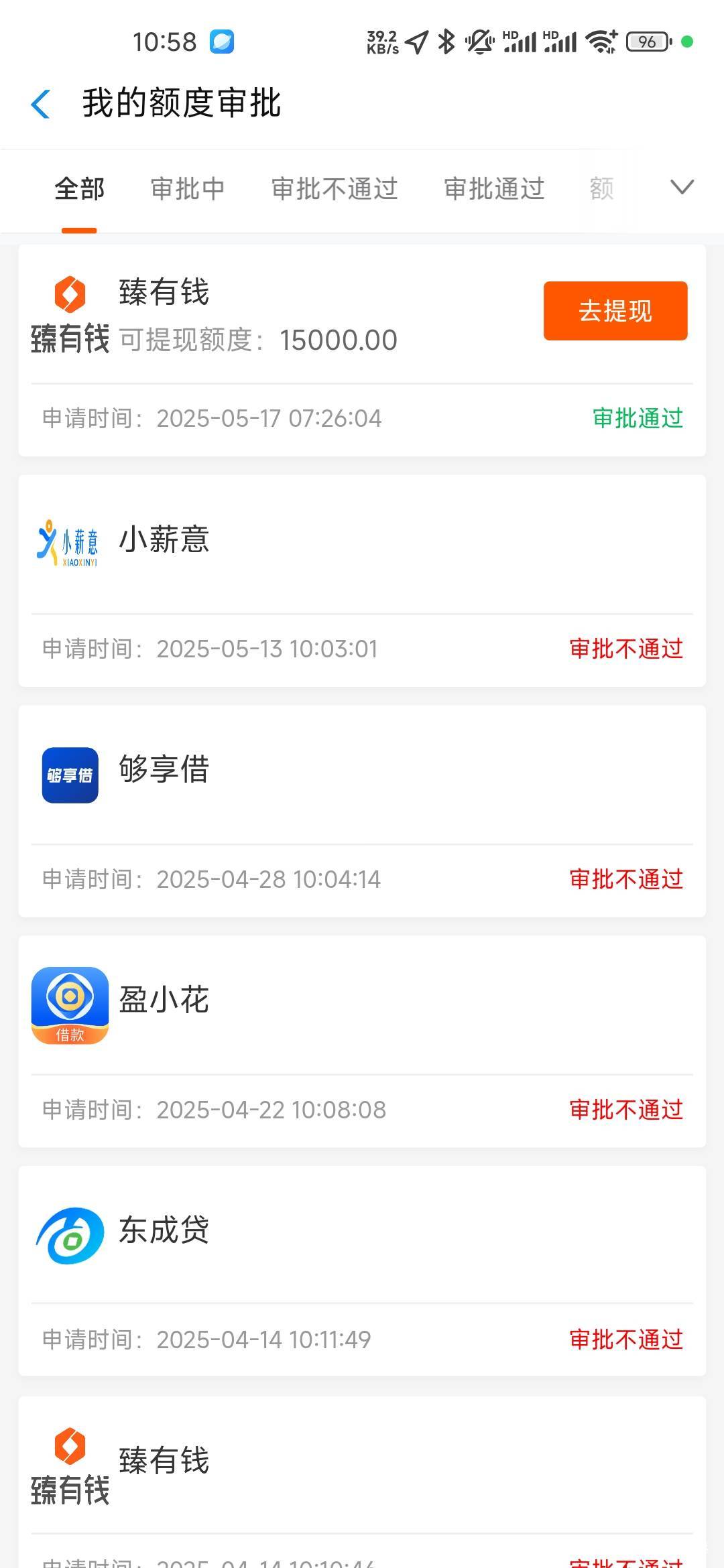Image resolution: width=724 pixels, height=1568 pixels.
Task: Select the 全部 tab
Action: [79, 189]
